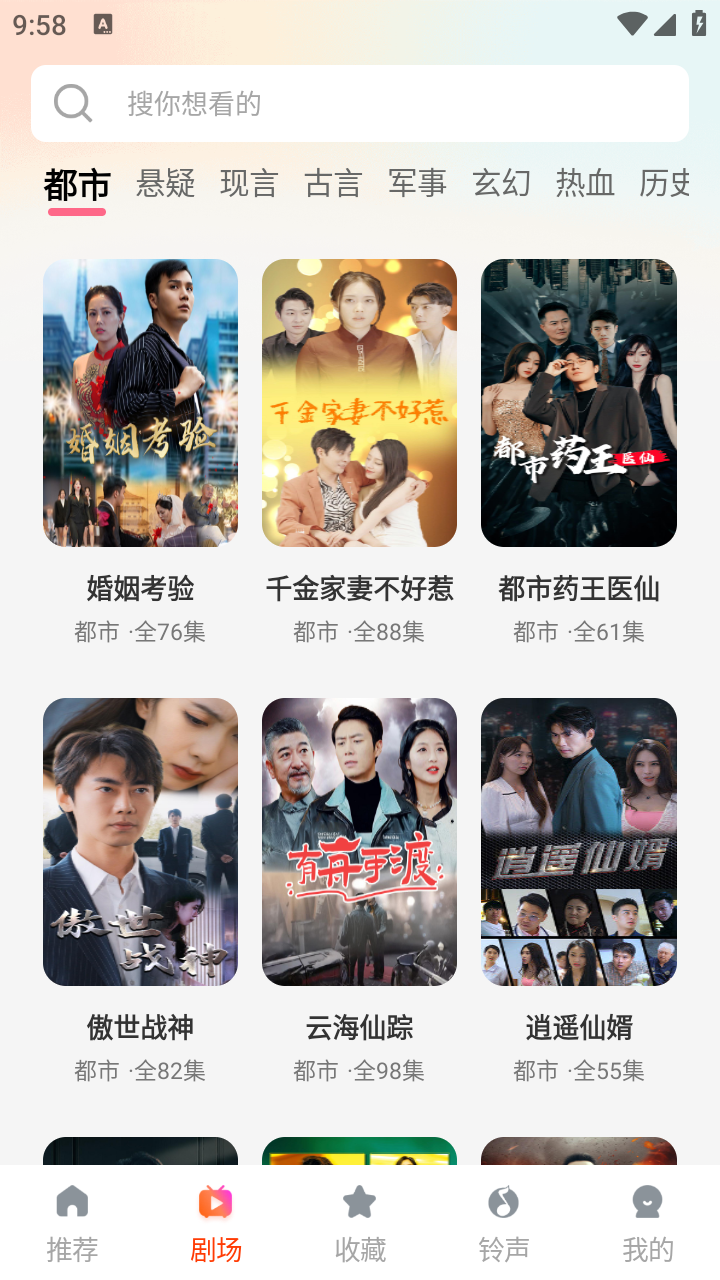Tap the 热血 category at screen top

point(585,183)
